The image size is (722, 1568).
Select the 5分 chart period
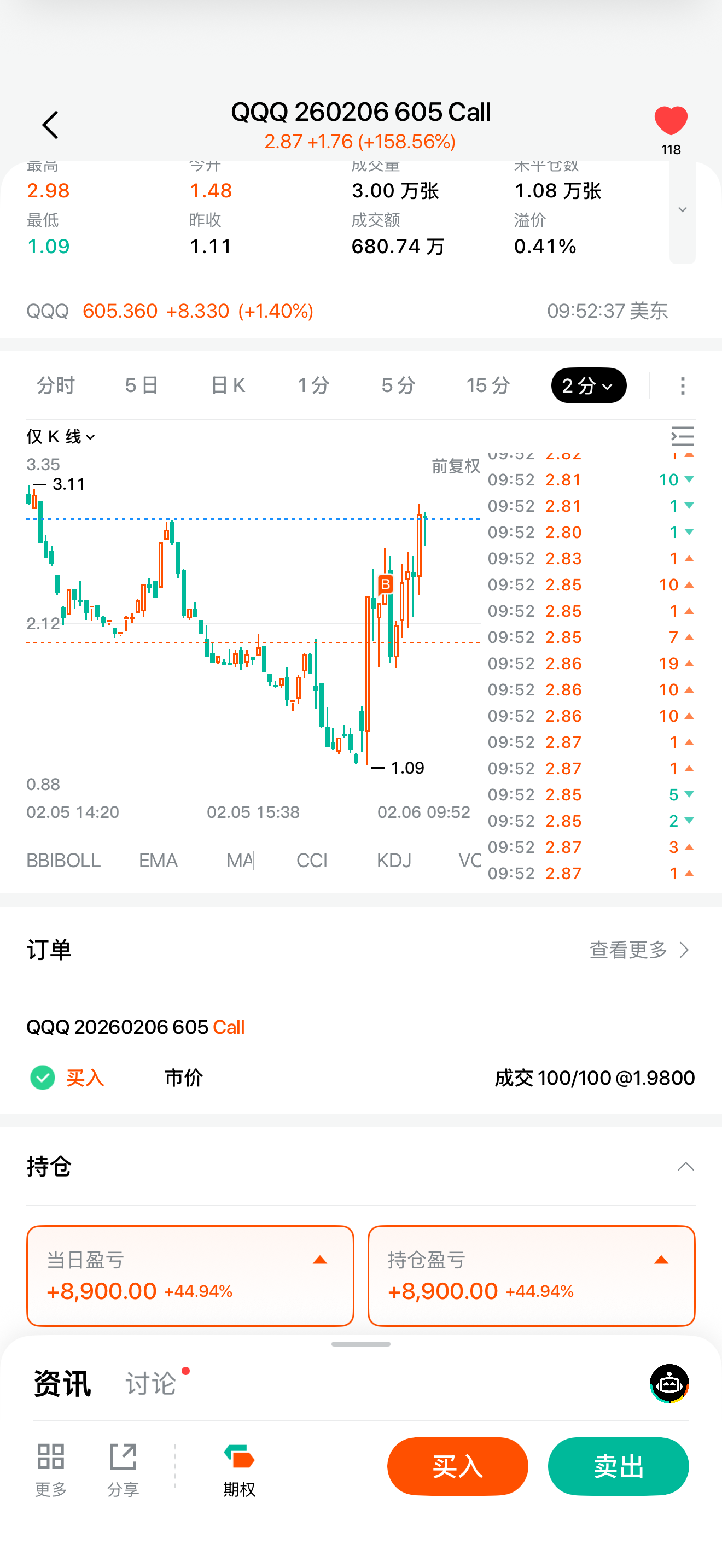pos(399,385)
